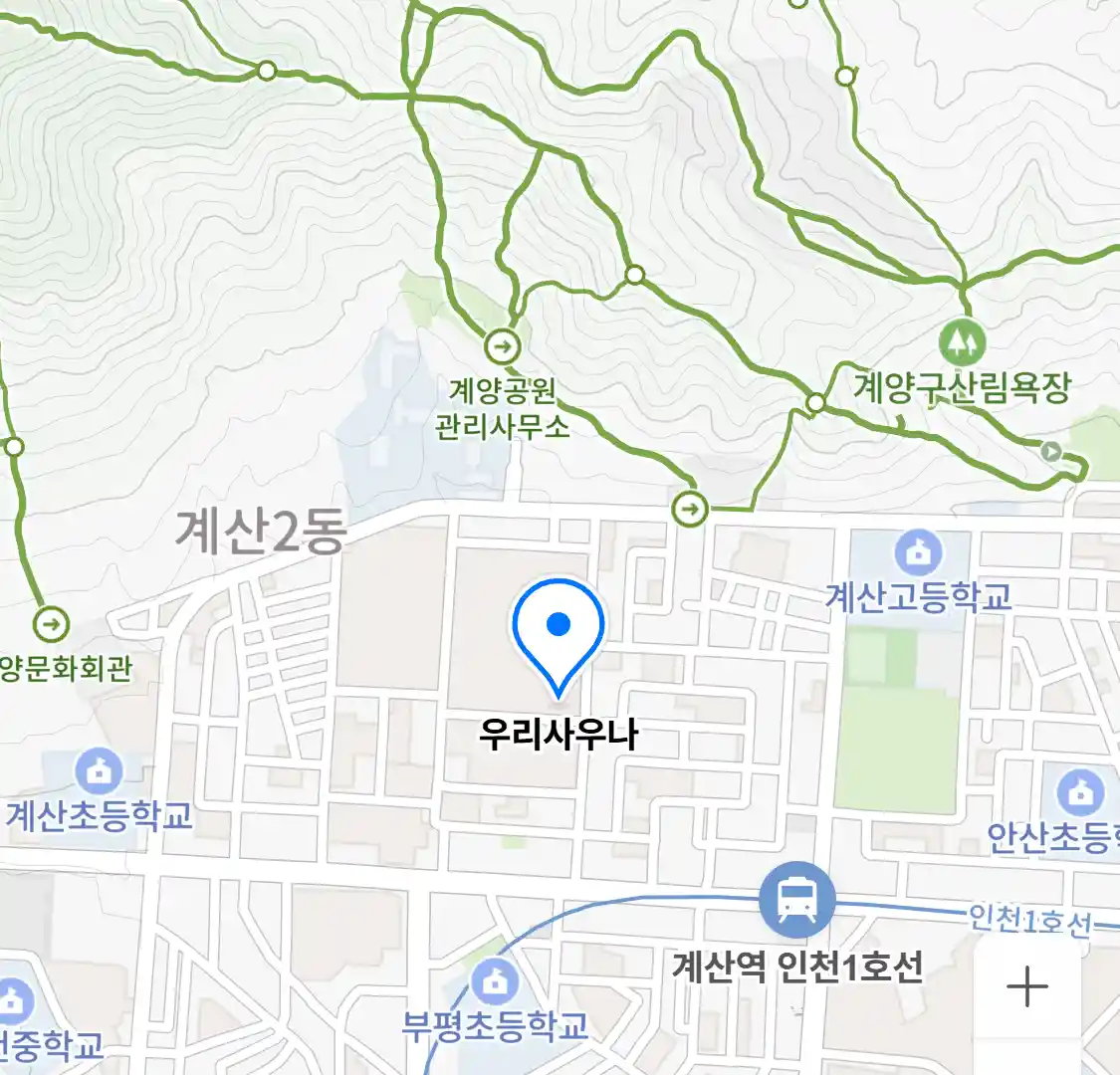Open 계산역 인천1호선 station marker
The image size is (1120, 1075).
tap(796, 901)
